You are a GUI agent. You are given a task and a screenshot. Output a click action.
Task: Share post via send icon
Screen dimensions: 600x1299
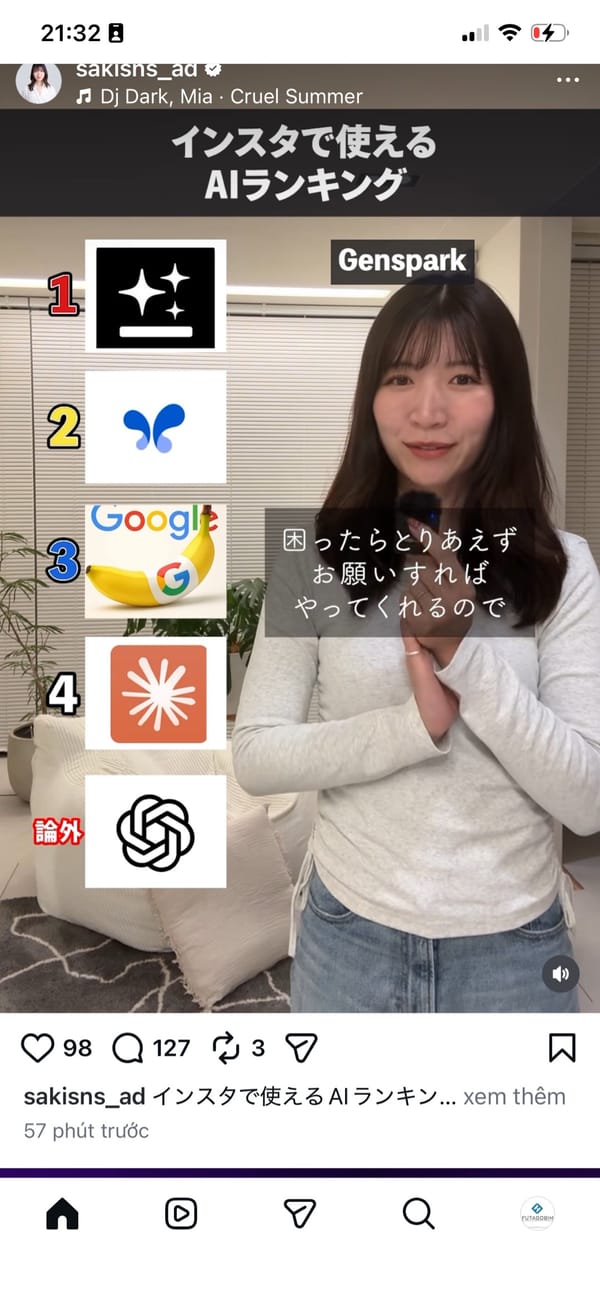(x=301, y=1047)
